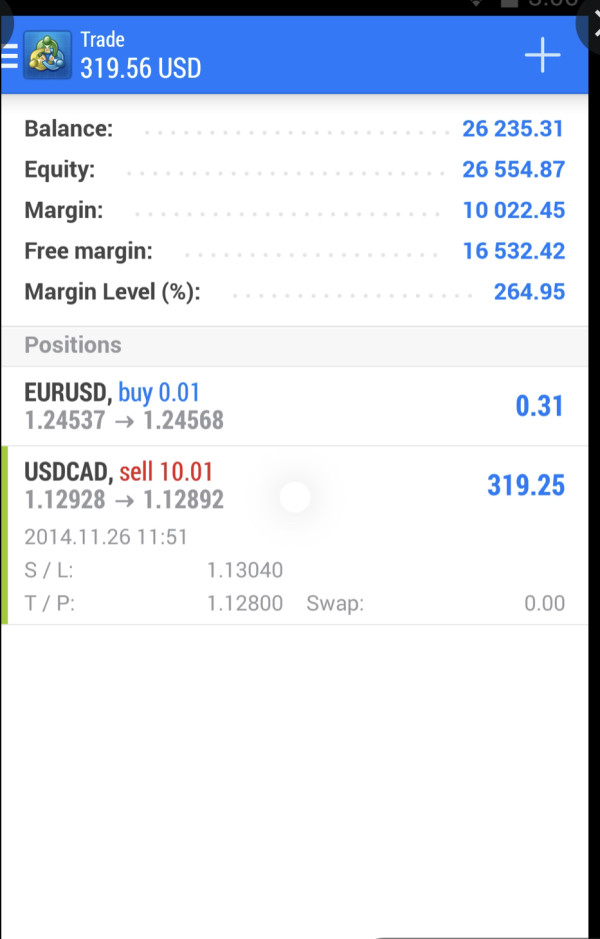Close the overlay with the X button
This screenshot has height=939, width=600.
click(x=592, y=24)
